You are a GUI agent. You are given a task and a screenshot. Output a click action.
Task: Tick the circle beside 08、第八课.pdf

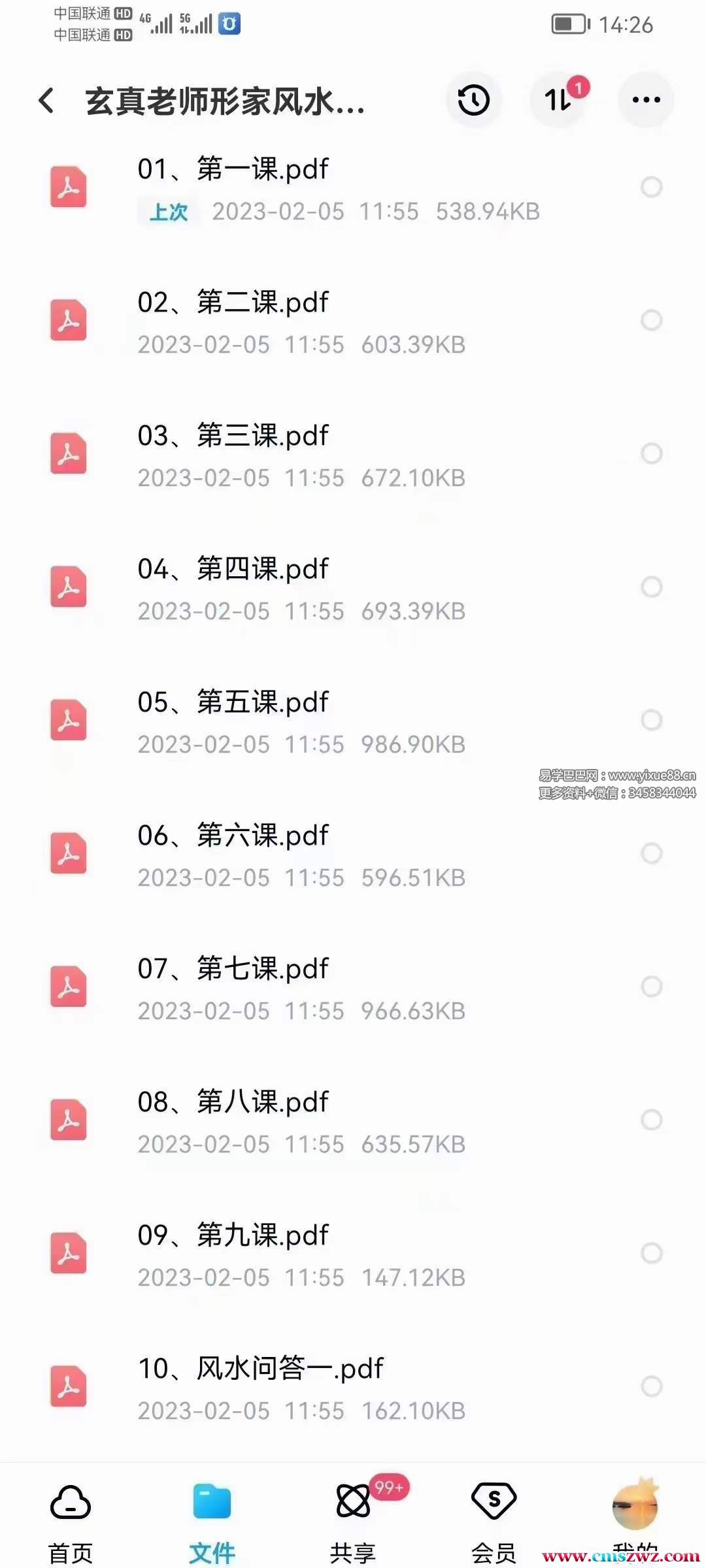point(651,1120)
